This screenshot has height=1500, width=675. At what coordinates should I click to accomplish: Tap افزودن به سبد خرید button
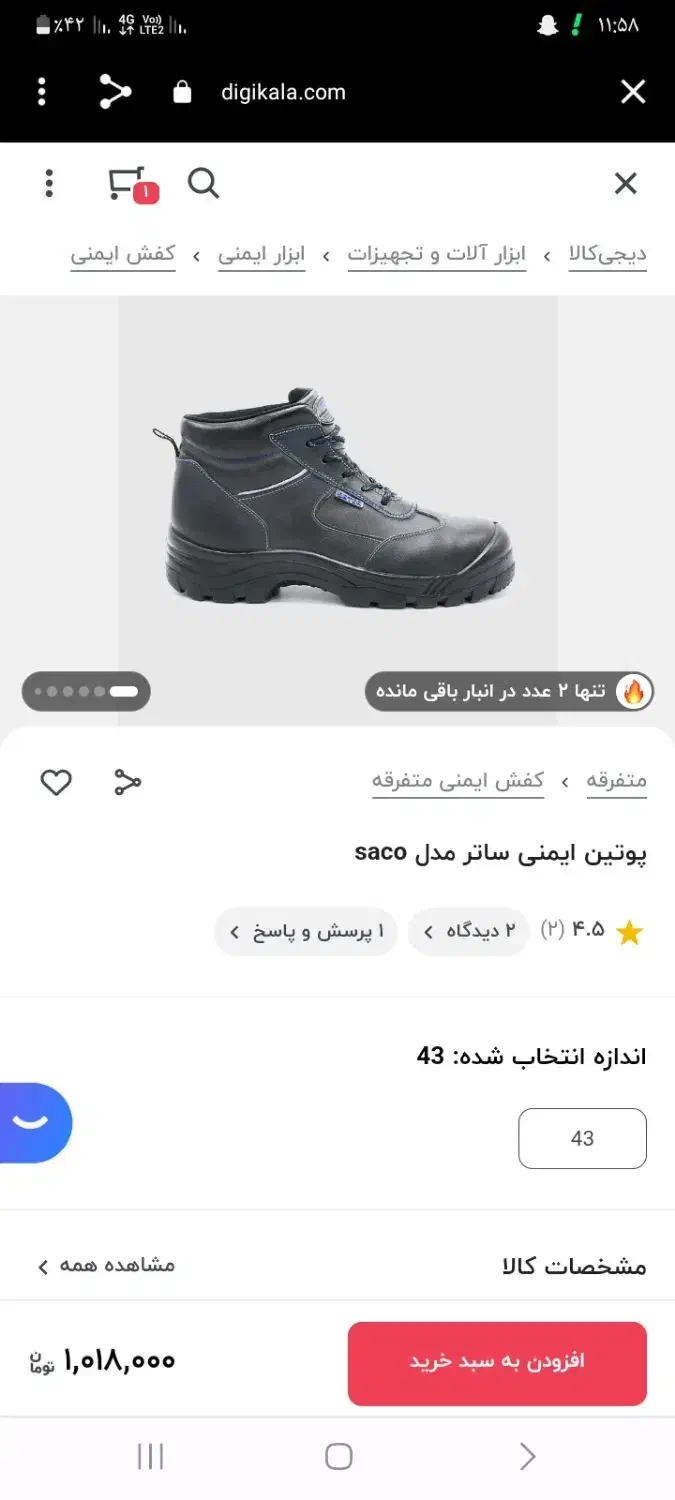click(497, 1362)
